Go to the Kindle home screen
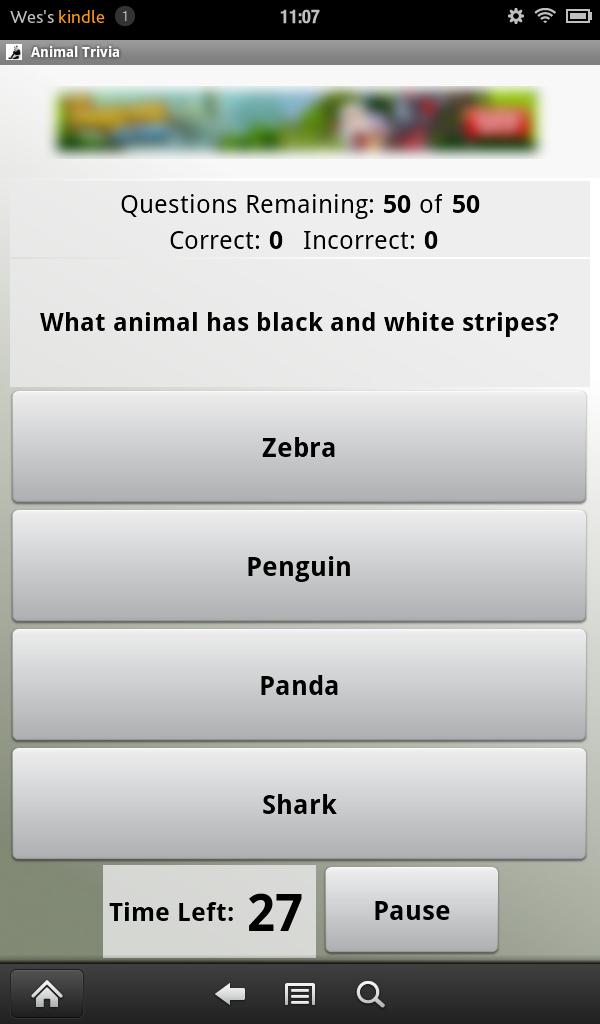The height and width of the screenshot is (1024, 600). 47,993
